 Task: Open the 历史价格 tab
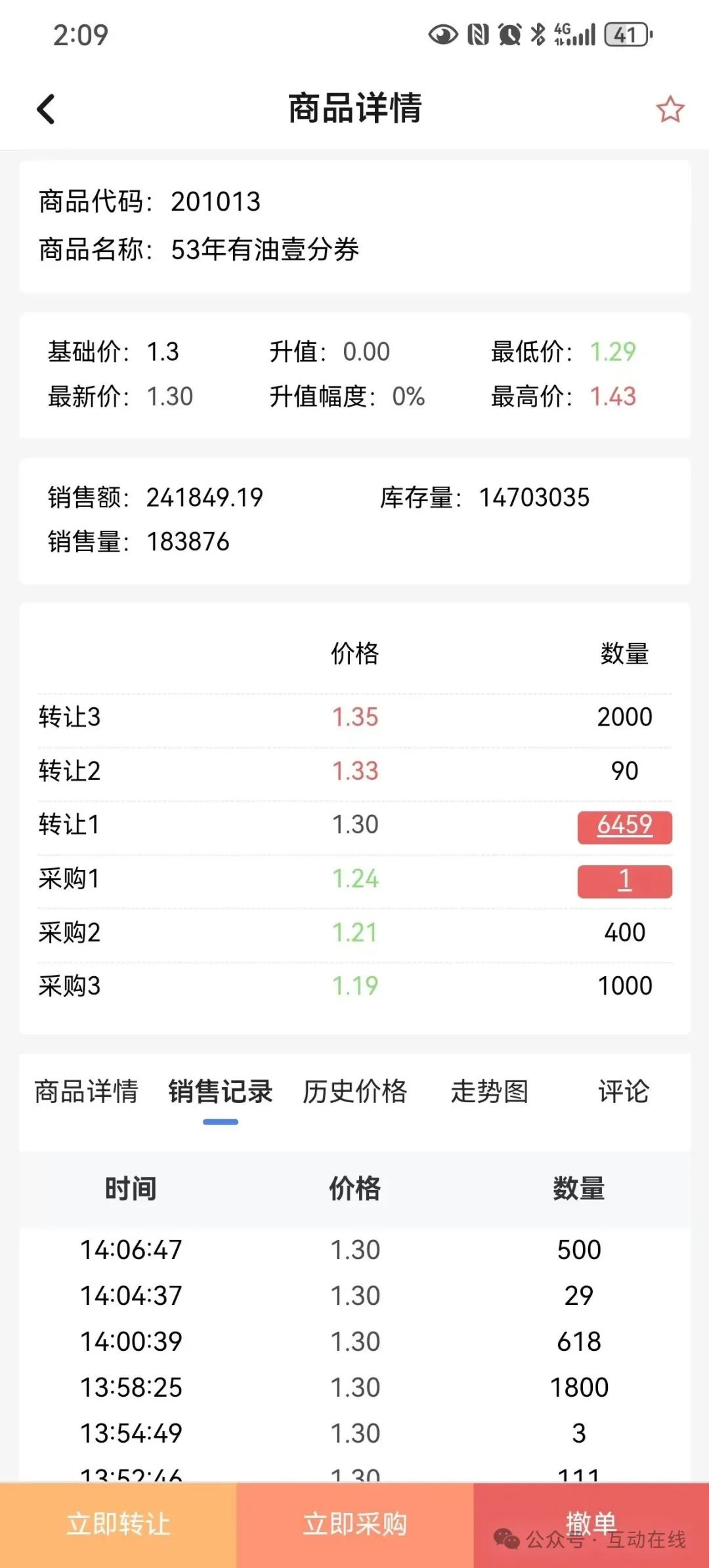coord(355,1091)
